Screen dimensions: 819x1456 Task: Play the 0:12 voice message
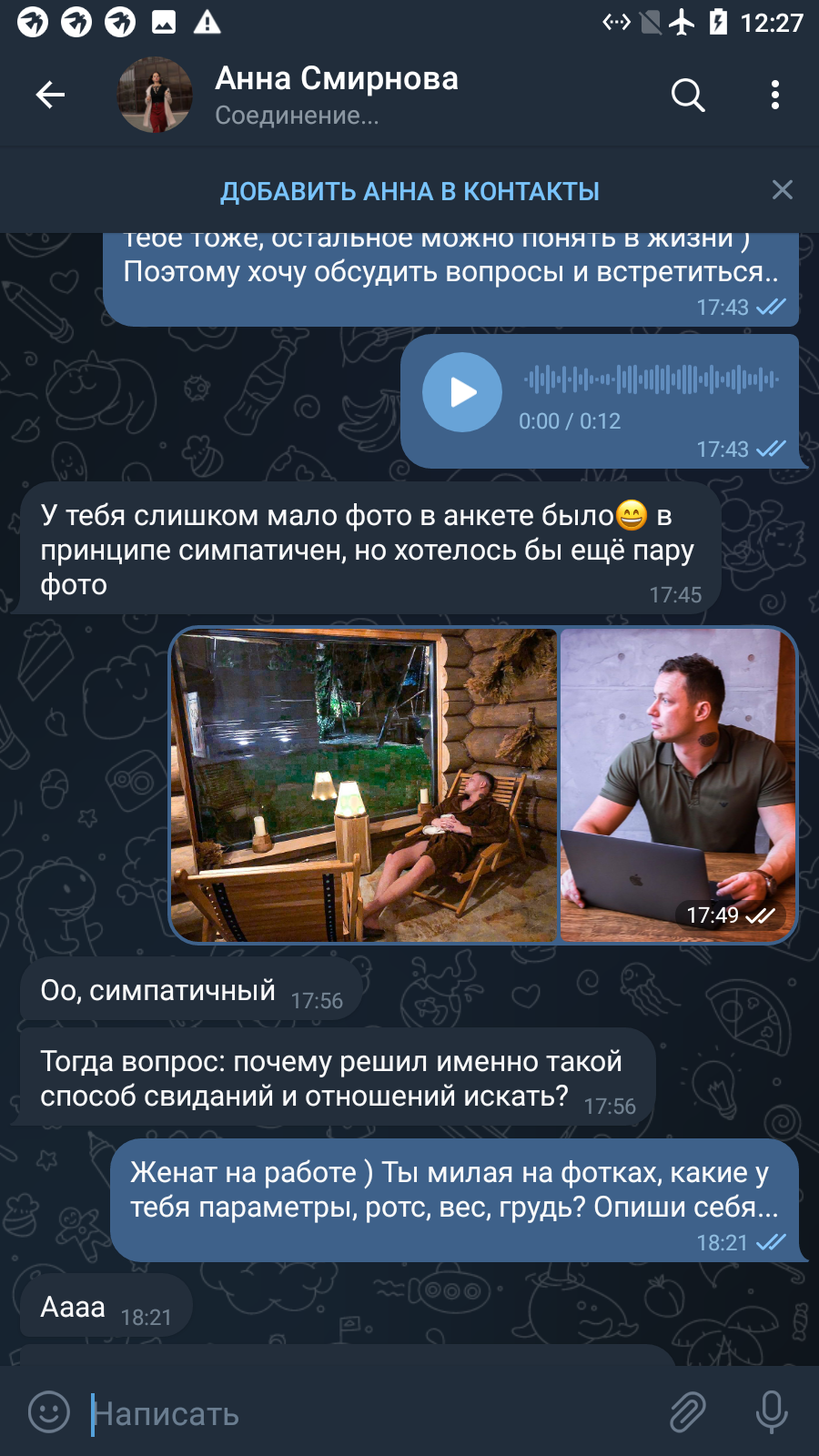[462, 392]
